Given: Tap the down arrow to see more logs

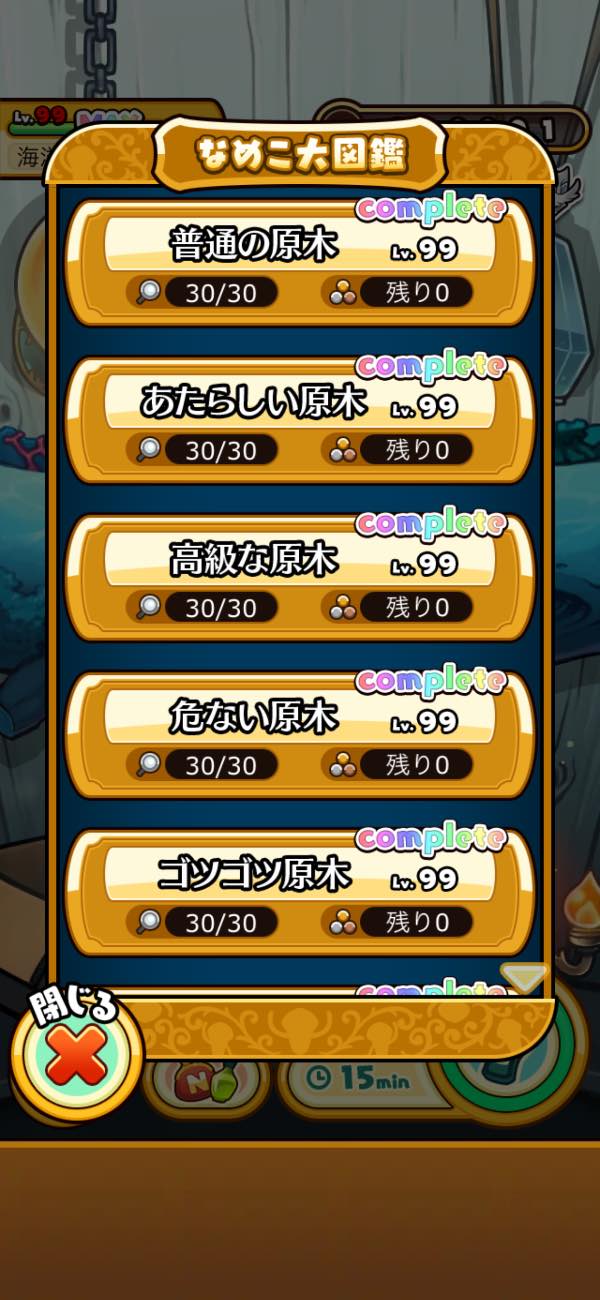Looking at the screenshot, I should point(523,978).
